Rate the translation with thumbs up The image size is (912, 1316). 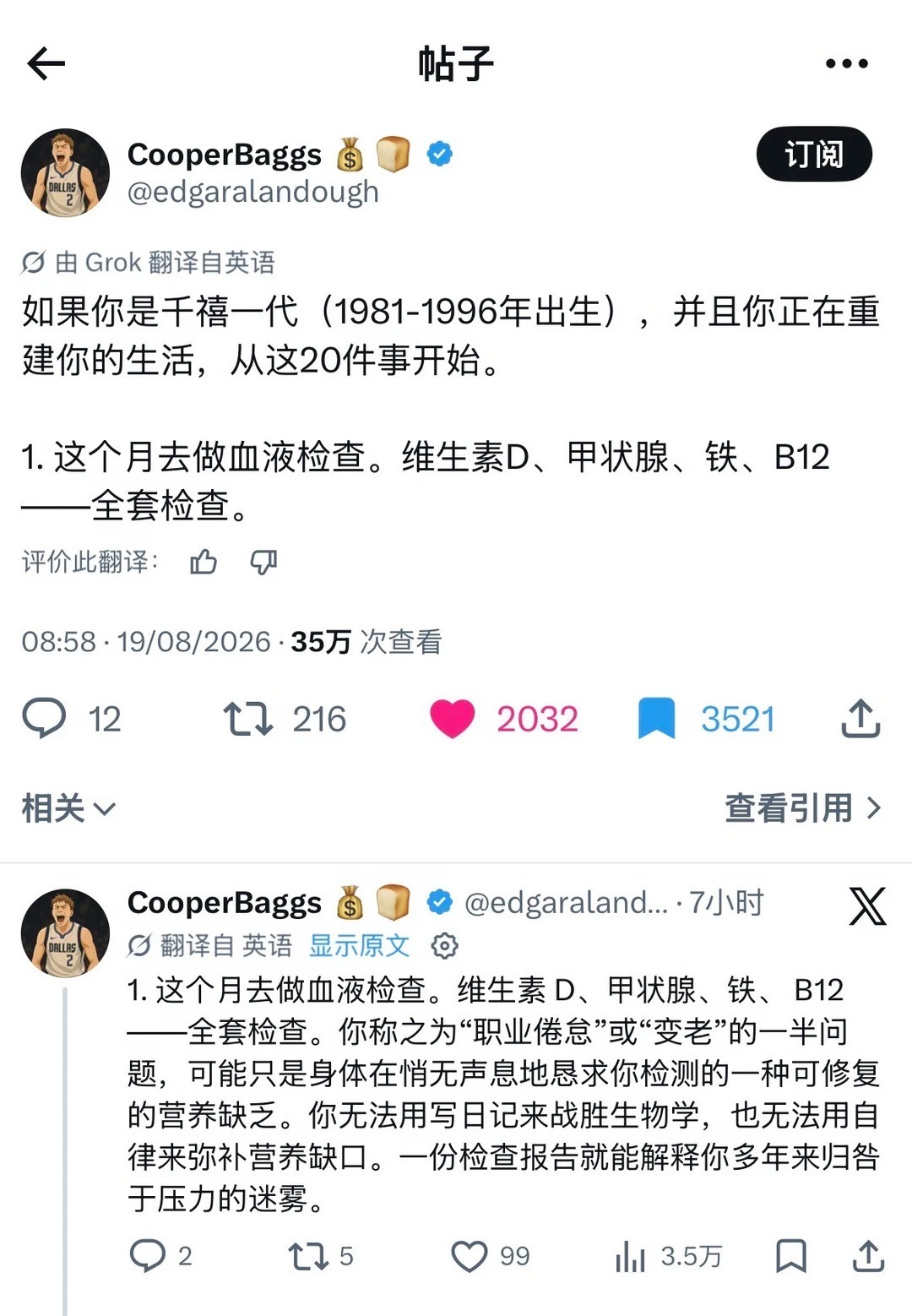(204, 562)
